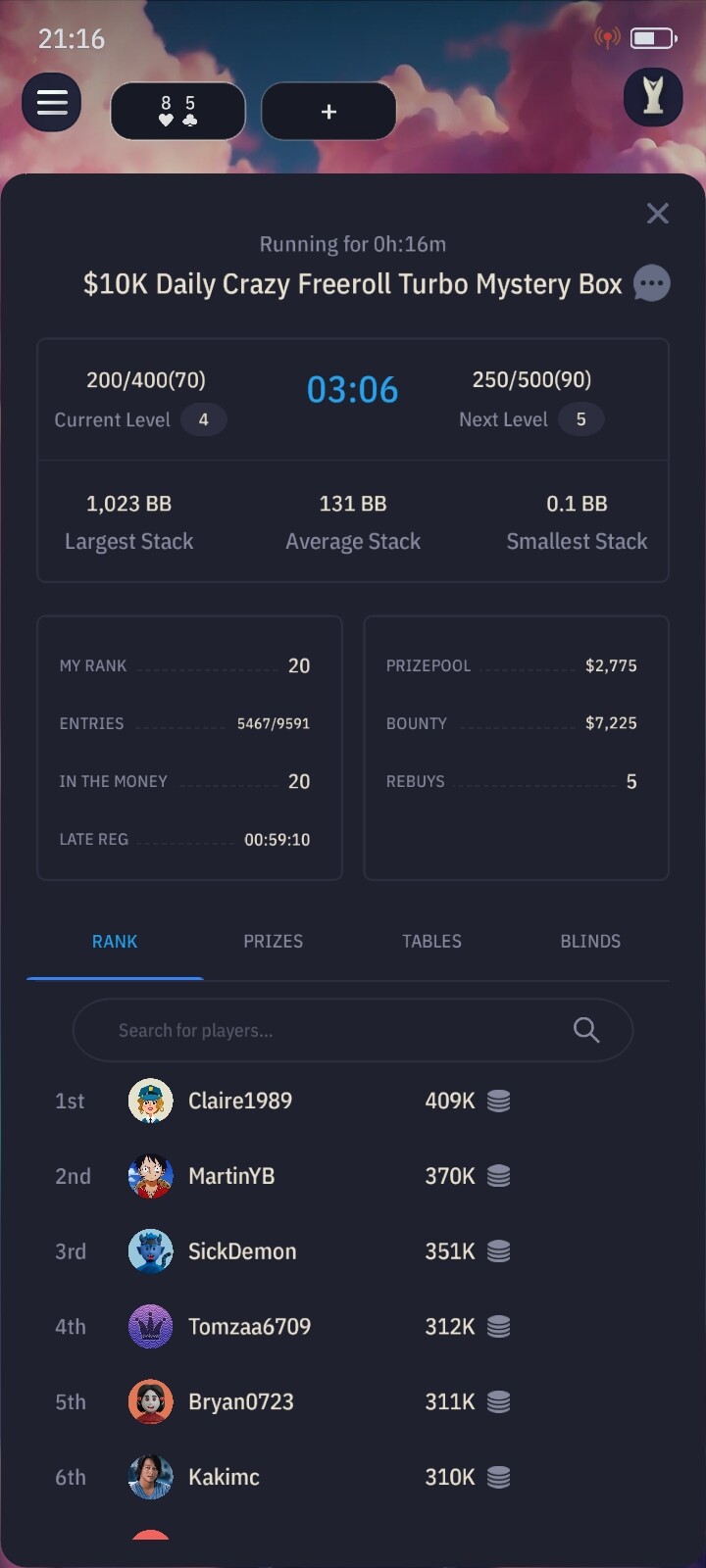Tap the magnifier search icon
The height and width of the screenshot is (1568, 706).
pyautogui.click(x=586, y=1030)
